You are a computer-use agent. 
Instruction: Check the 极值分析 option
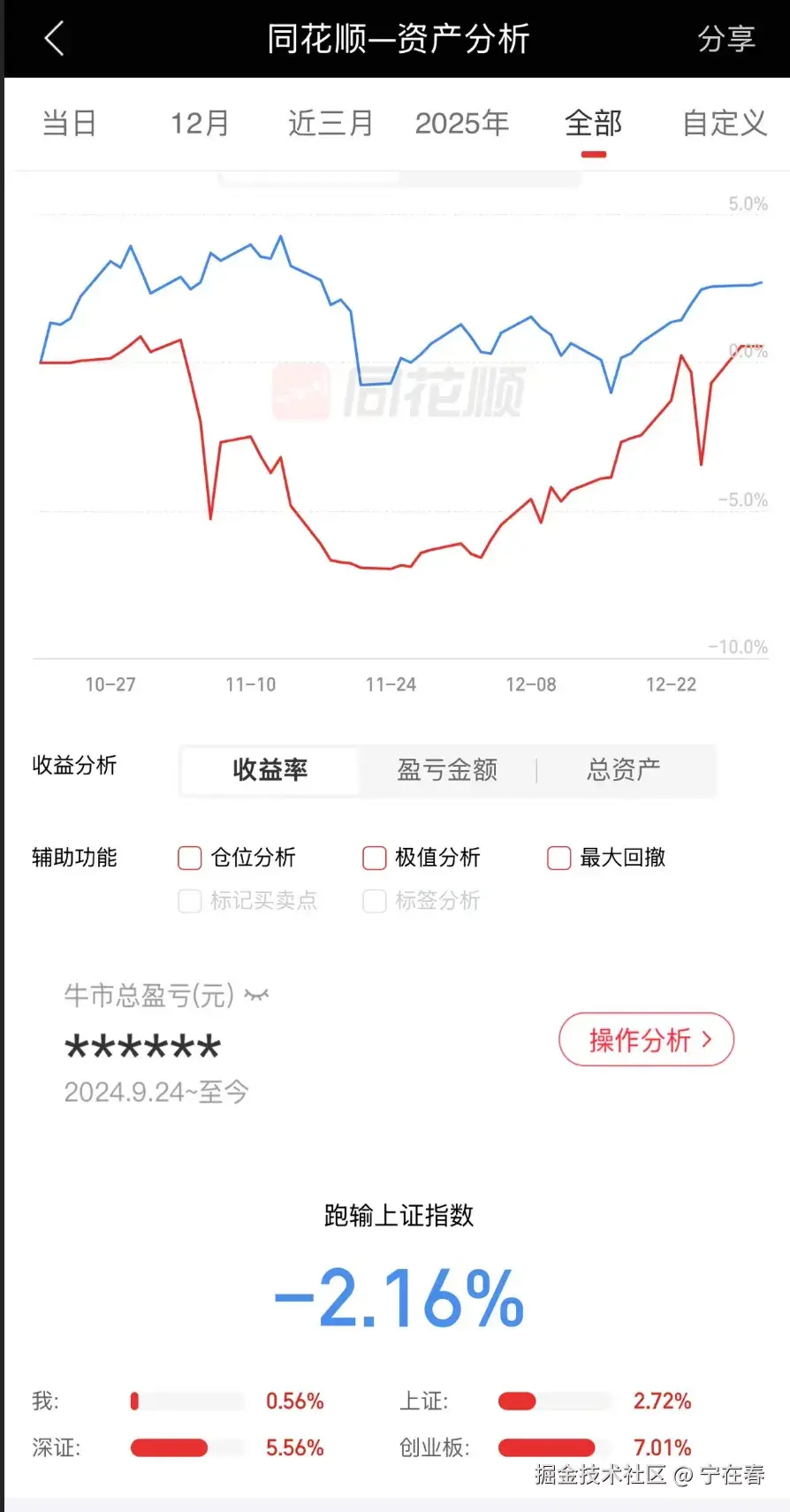point(375,858)
